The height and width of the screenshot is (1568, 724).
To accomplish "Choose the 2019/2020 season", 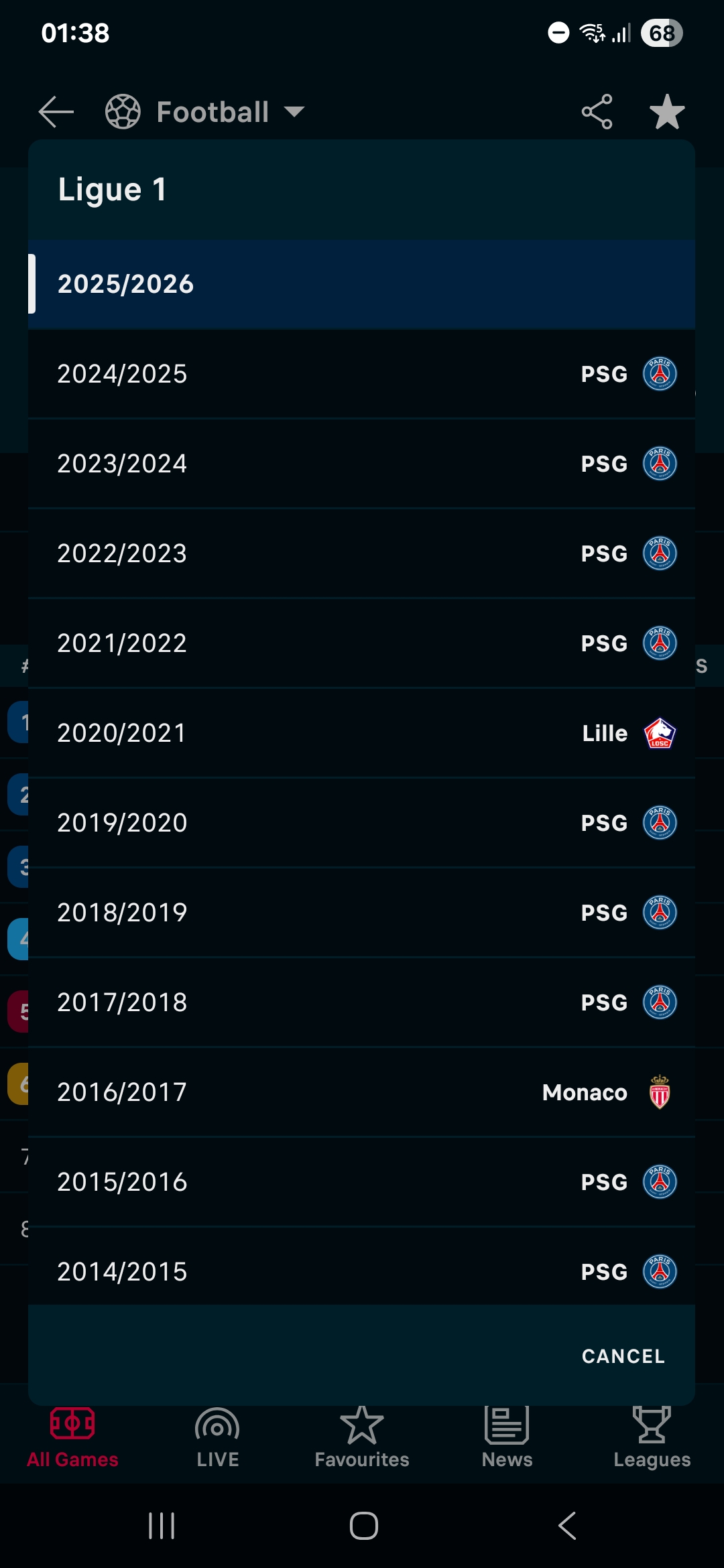I will pos(361,823).
